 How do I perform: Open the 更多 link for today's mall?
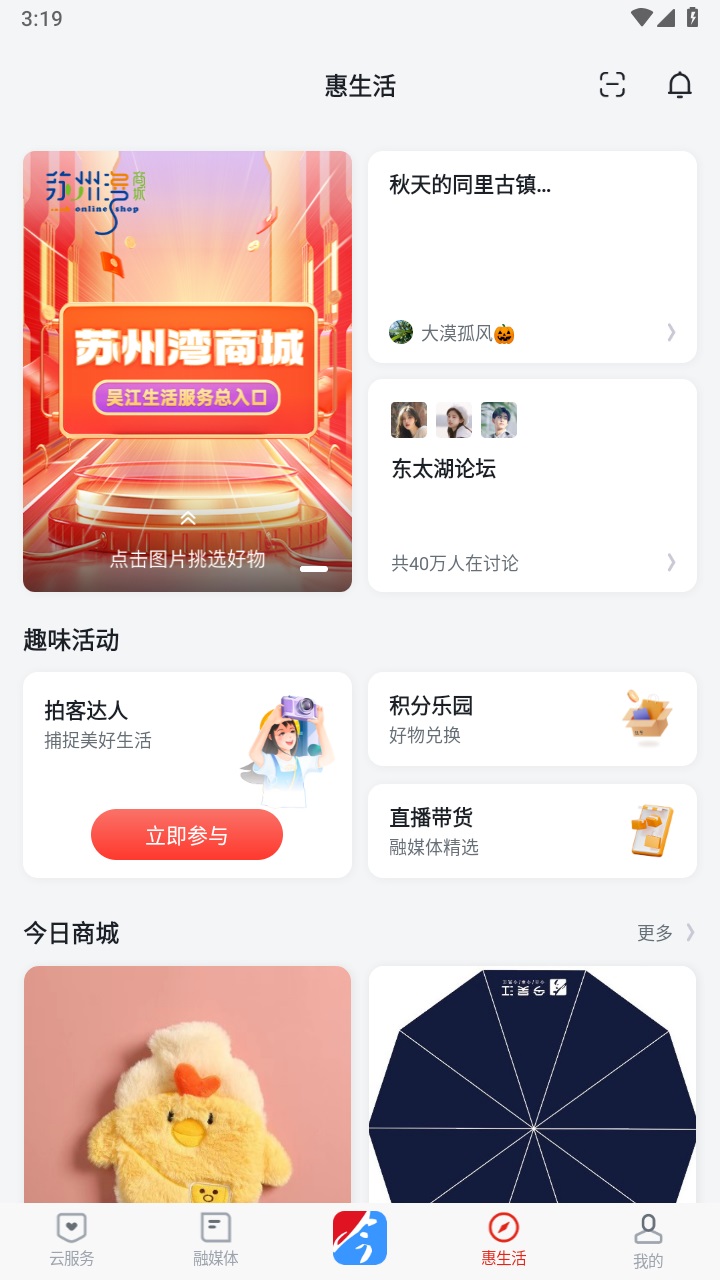point(654,932)
